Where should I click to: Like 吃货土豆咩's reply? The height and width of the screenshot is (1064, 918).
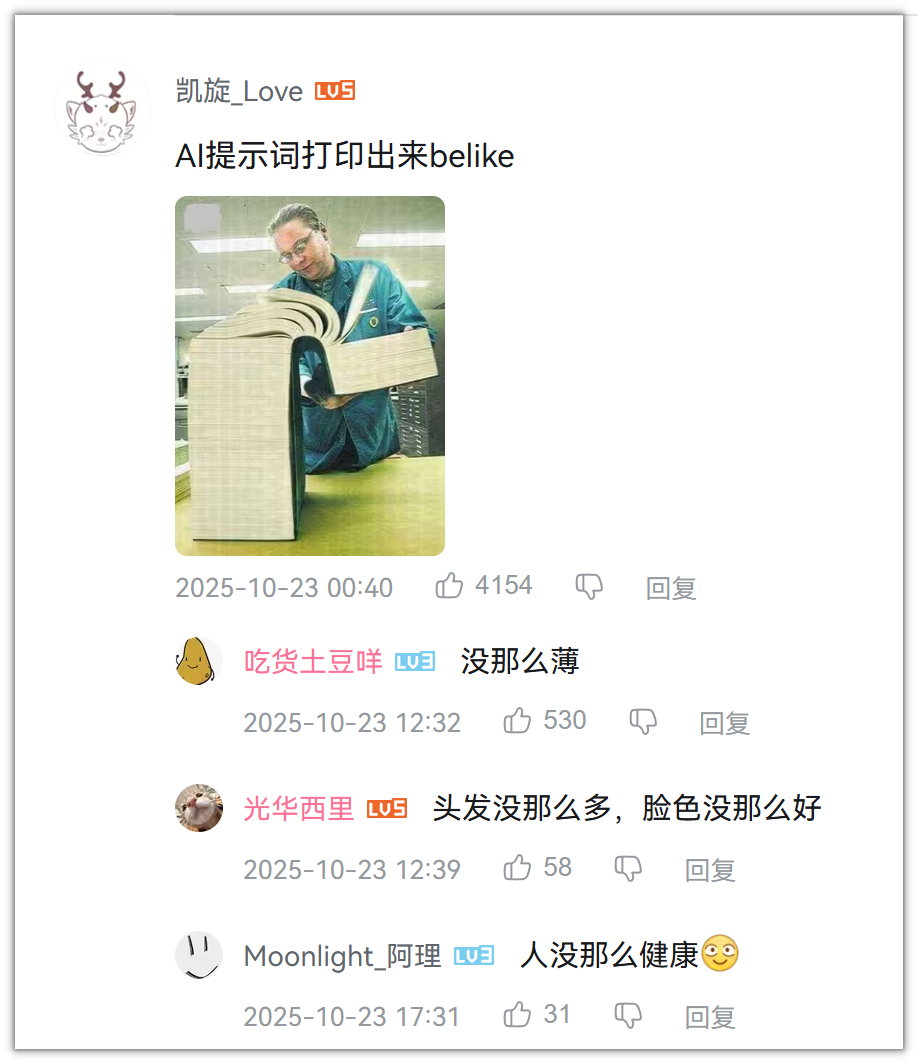[x=517, y=721]
